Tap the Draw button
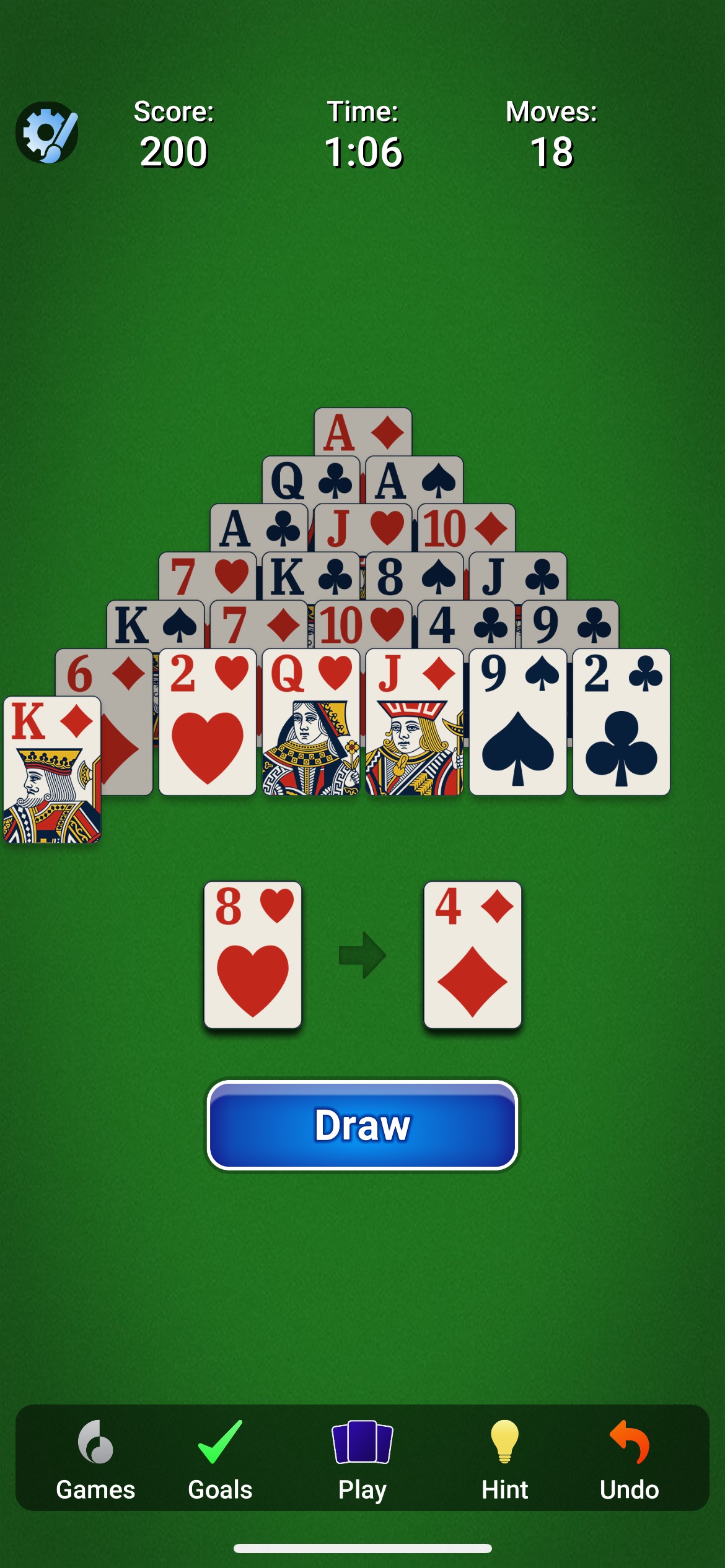Viewport: 725px width, 1568px height. point(362,1125)
